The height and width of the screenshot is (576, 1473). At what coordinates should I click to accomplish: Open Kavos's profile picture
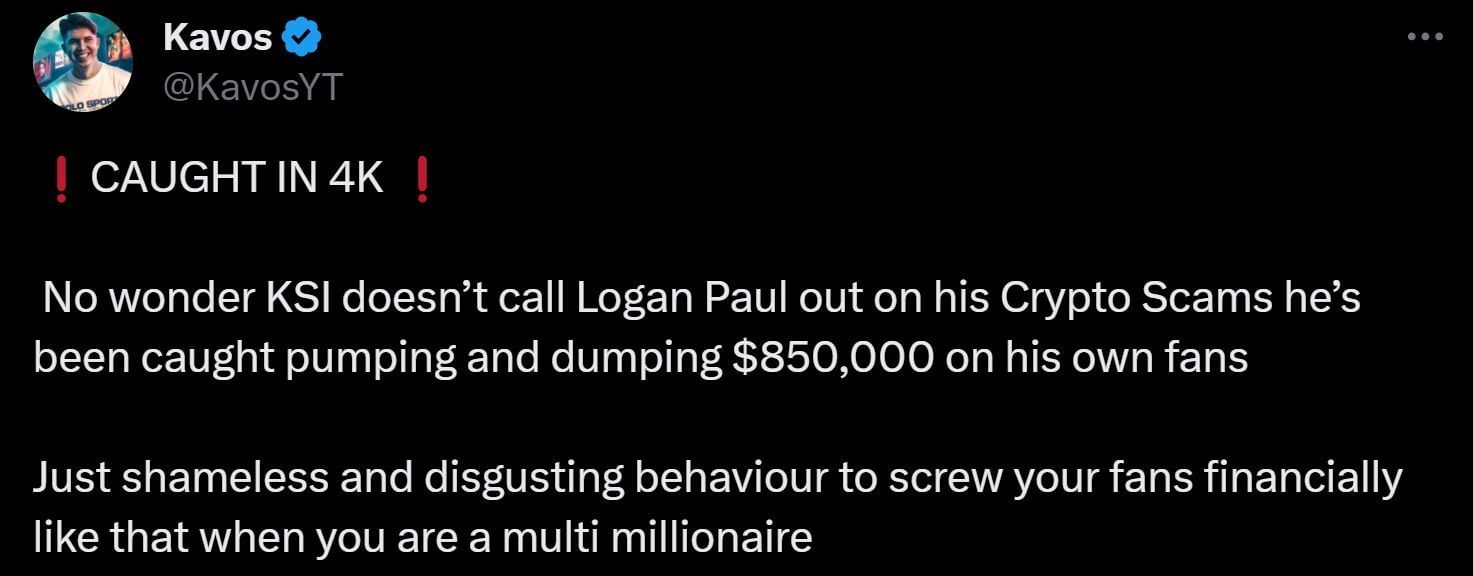pyautogui.click(x=83, y=62)
